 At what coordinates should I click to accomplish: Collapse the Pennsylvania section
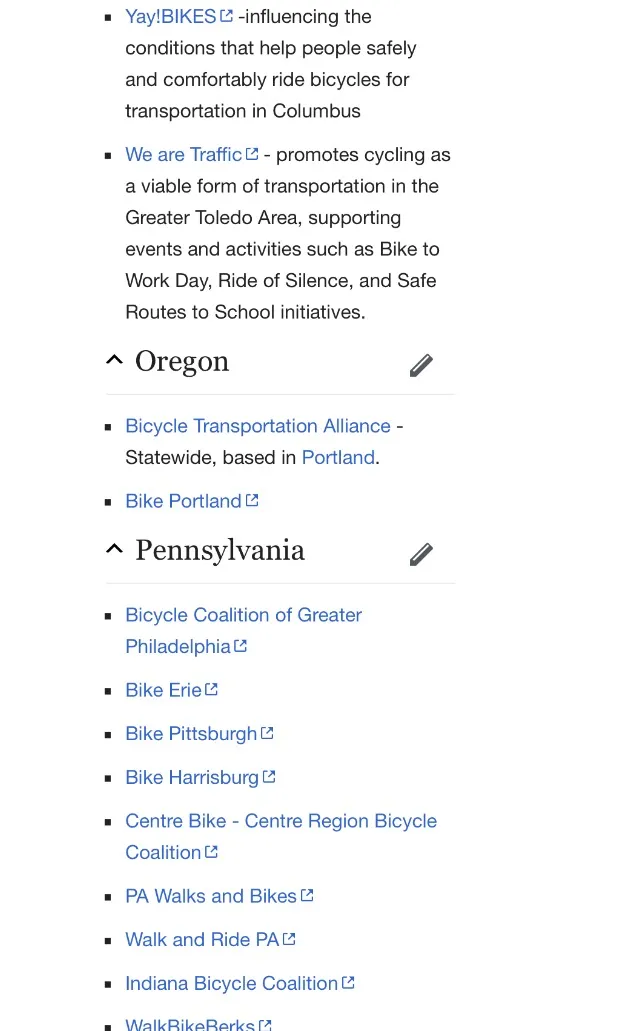tap(114, 549)
